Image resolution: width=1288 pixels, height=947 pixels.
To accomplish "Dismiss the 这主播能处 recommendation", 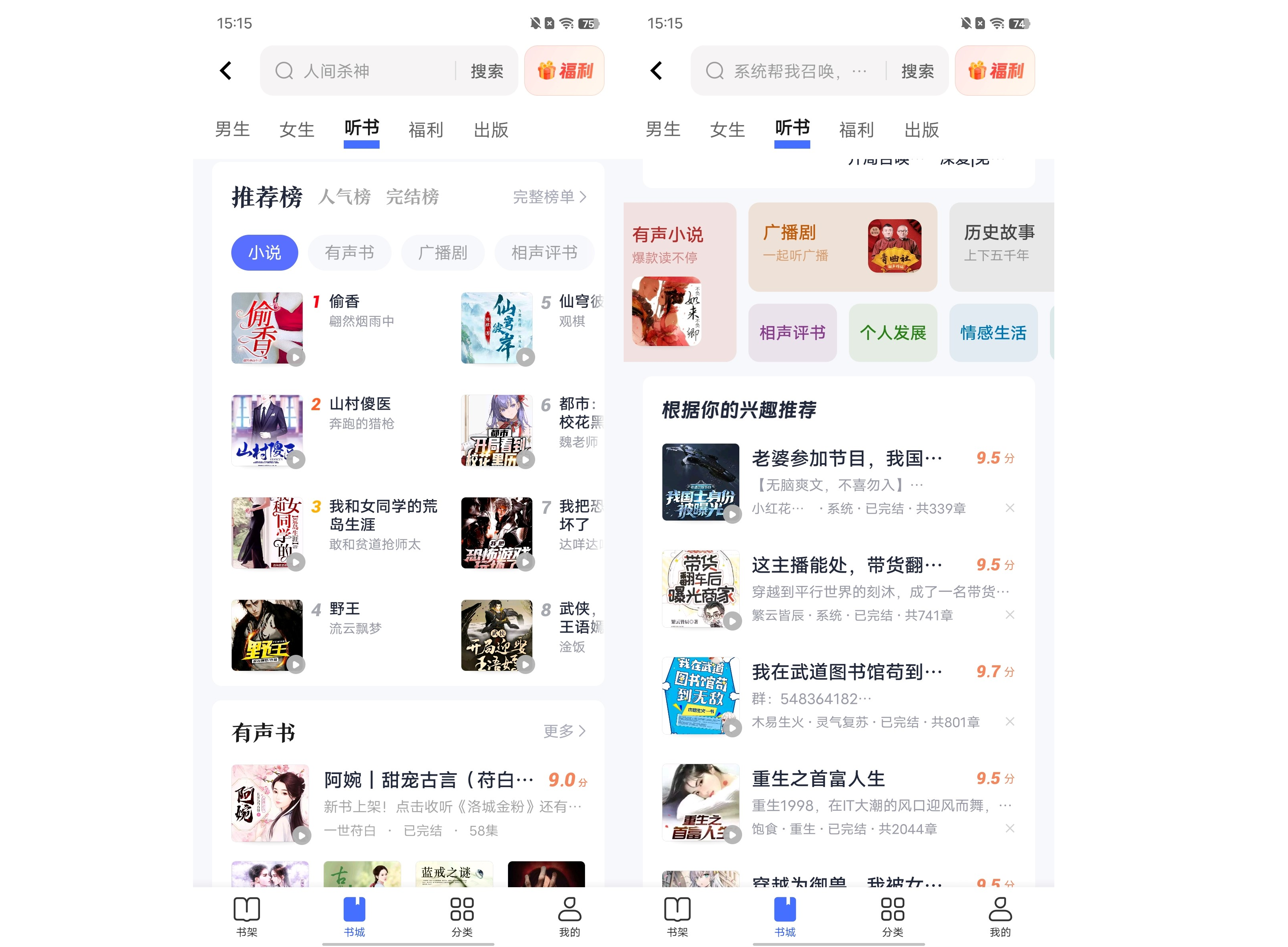I will 1010,615.
